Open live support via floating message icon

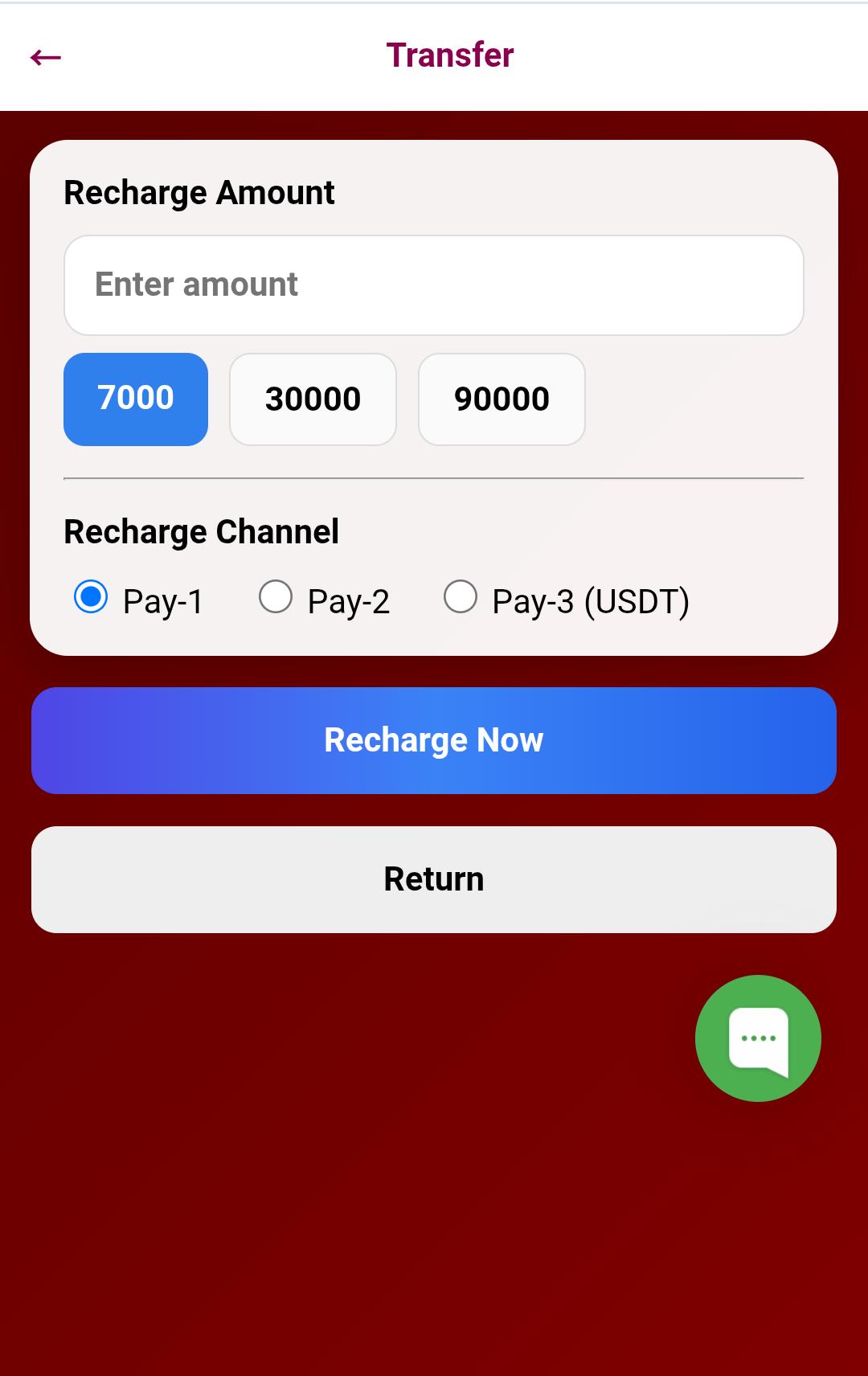click(x=758, y=1038)
